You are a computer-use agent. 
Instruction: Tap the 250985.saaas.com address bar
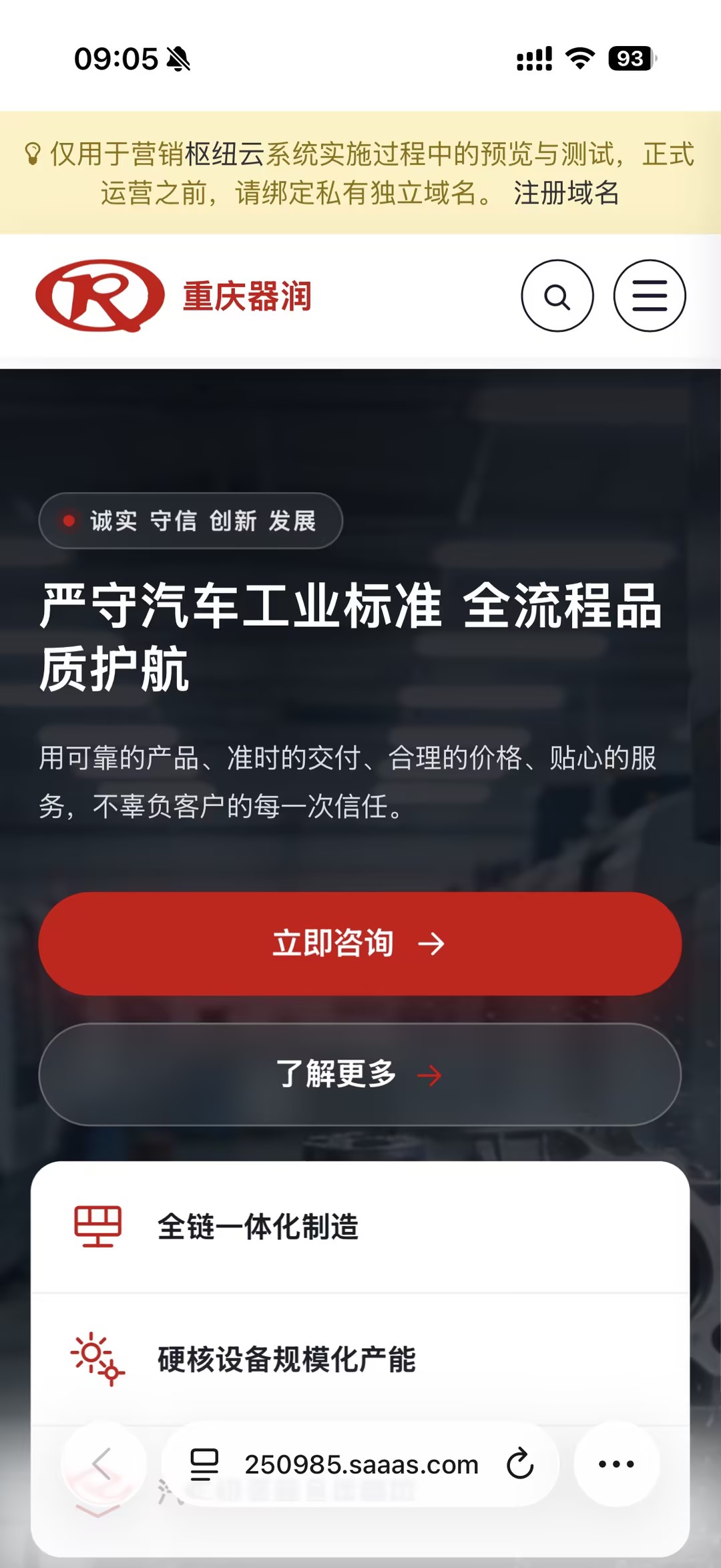[x=360, y=1464]
